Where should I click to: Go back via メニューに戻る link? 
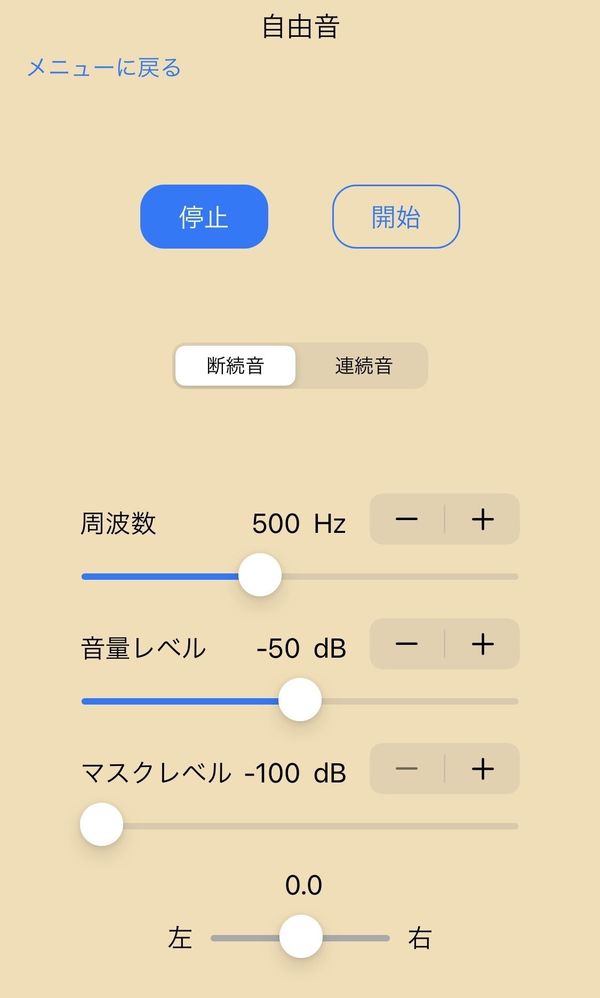(x=104, y=67)
